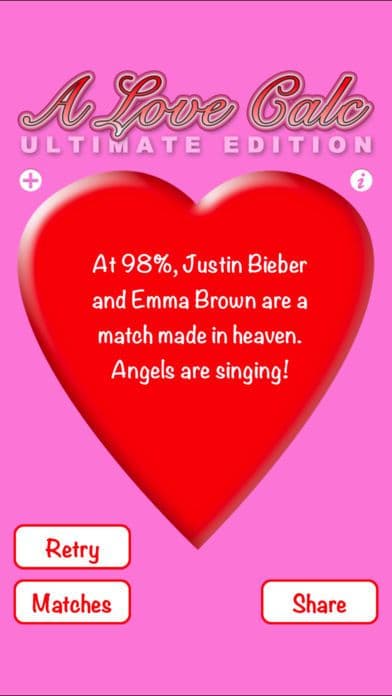Open the info icon
Viewport: 392px width, 696px height.
(361, 181)
